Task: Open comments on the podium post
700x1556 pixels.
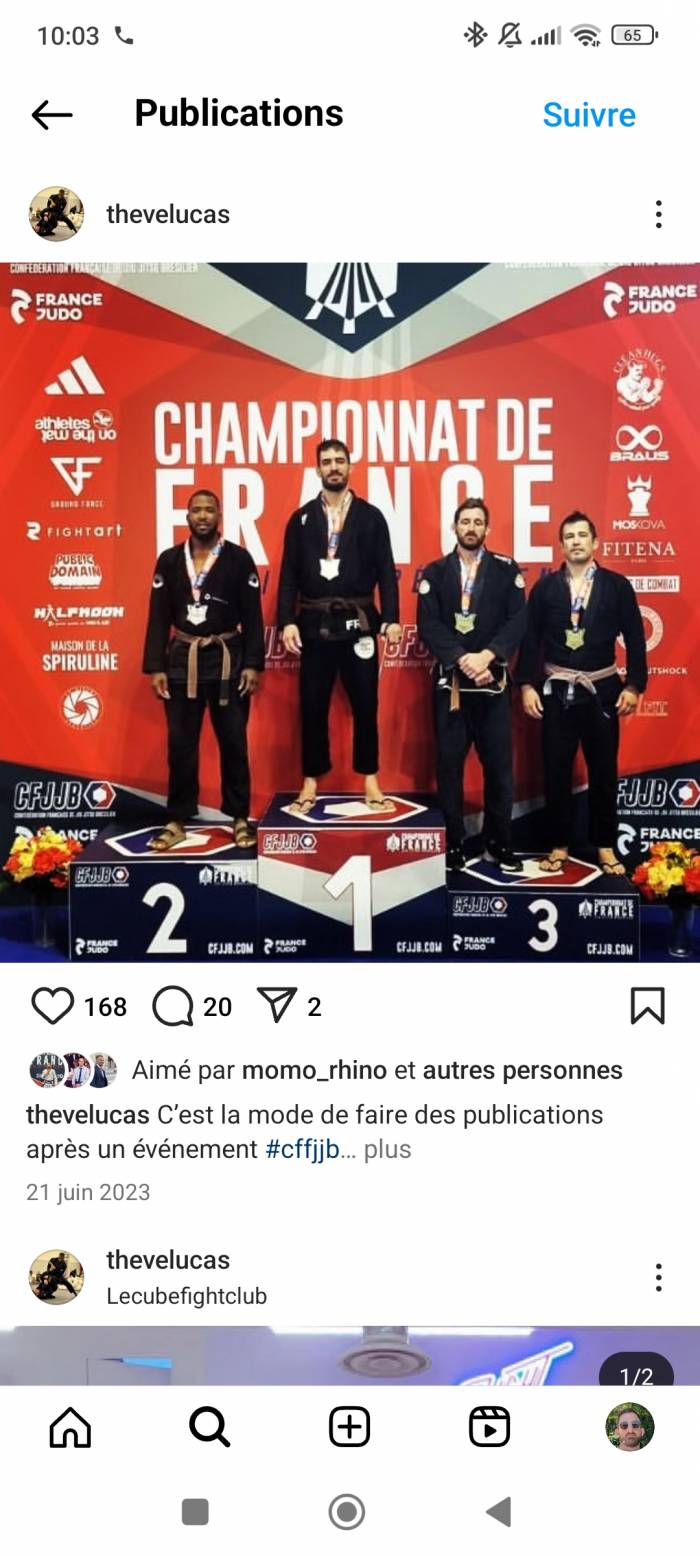Action: click(172, 1006)
